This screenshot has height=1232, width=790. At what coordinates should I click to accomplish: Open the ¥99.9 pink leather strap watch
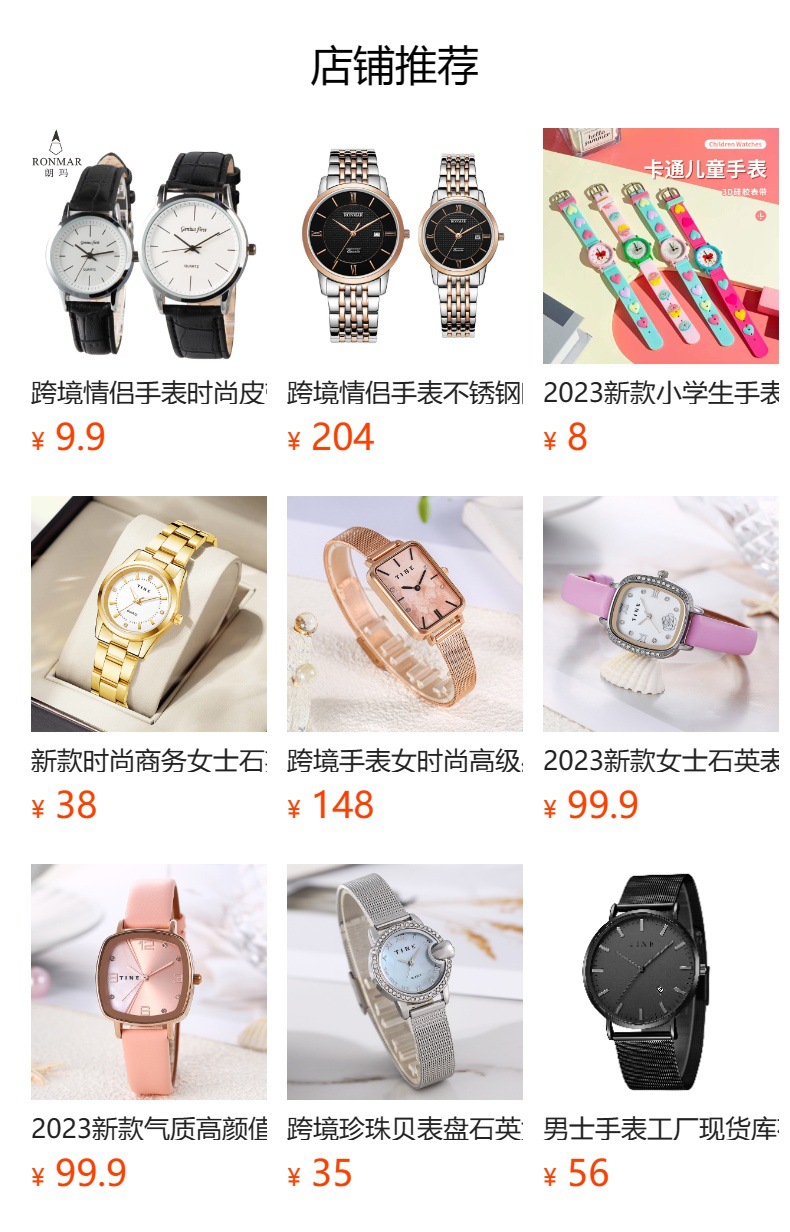click(148, 982)
